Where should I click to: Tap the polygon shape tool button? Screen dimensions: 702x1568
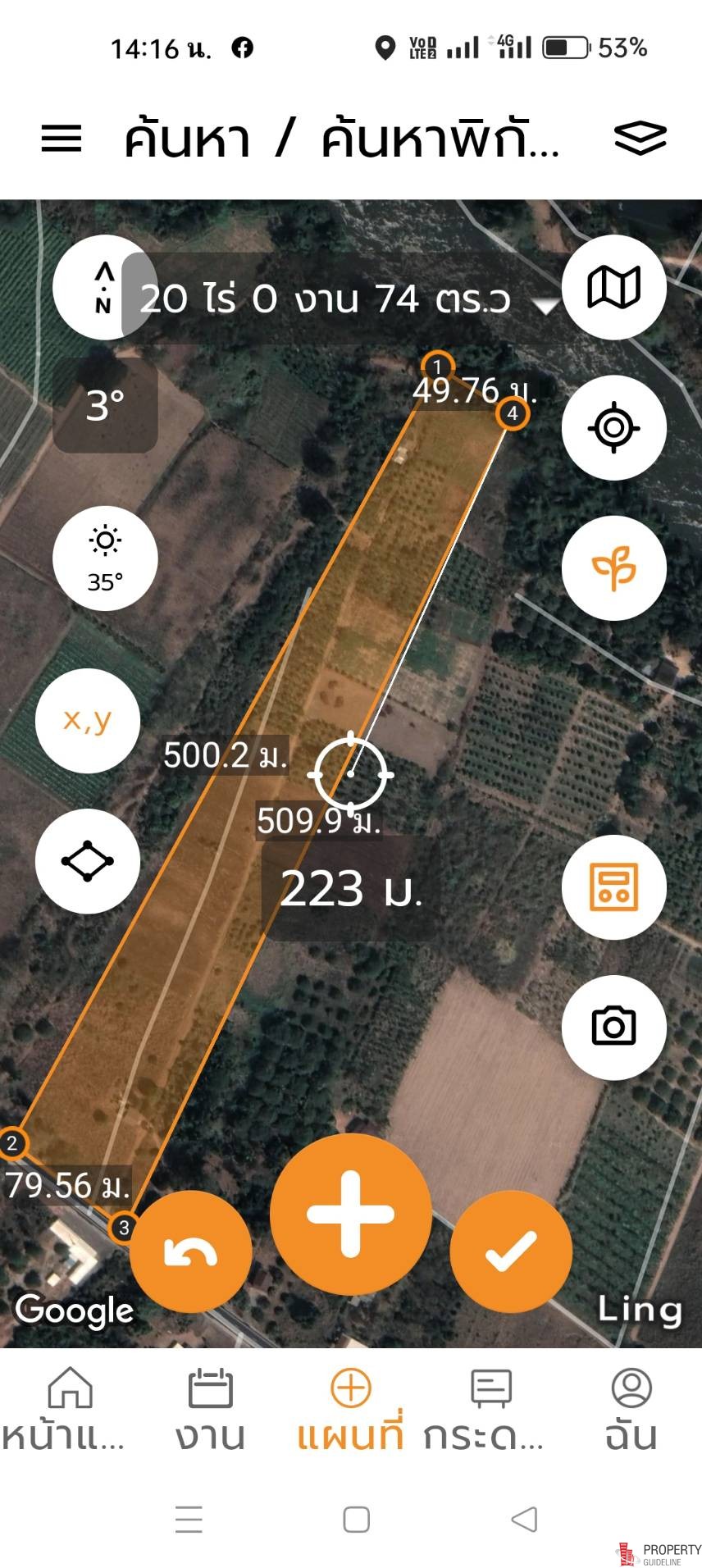point(88,861)
